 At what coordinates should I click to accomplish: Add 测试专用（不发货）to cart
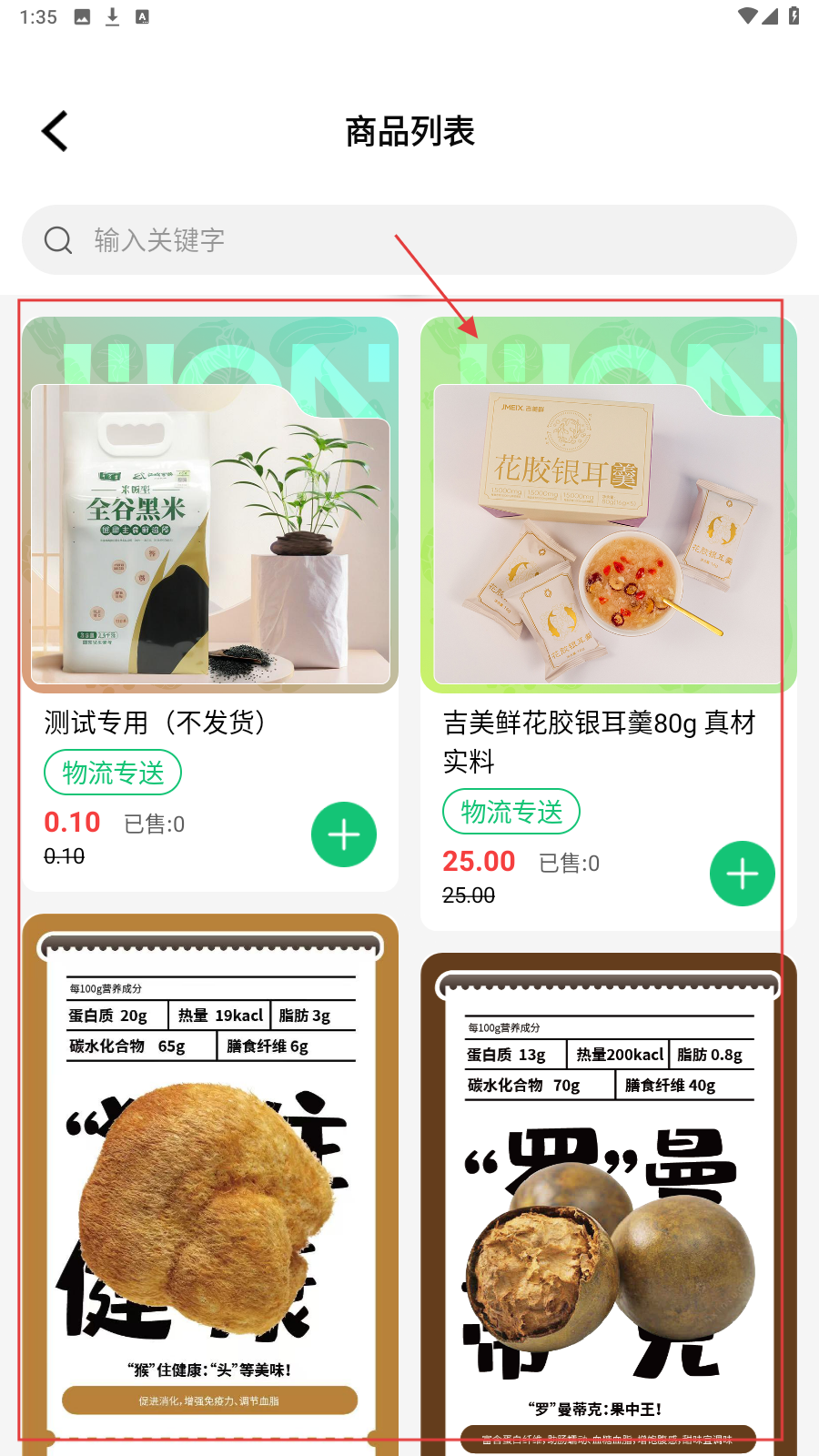click(x=344, y=834)
